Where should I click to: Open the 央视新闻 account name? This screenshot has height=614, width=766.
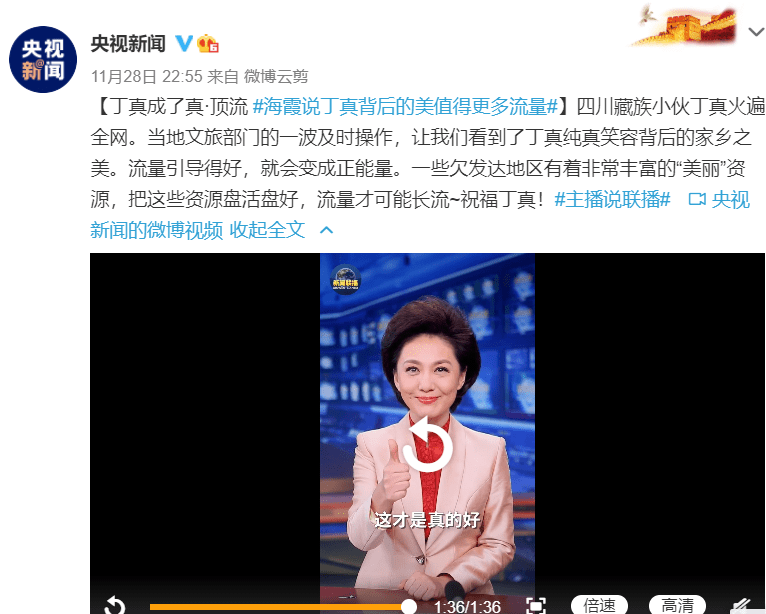(x=128, y=43)
